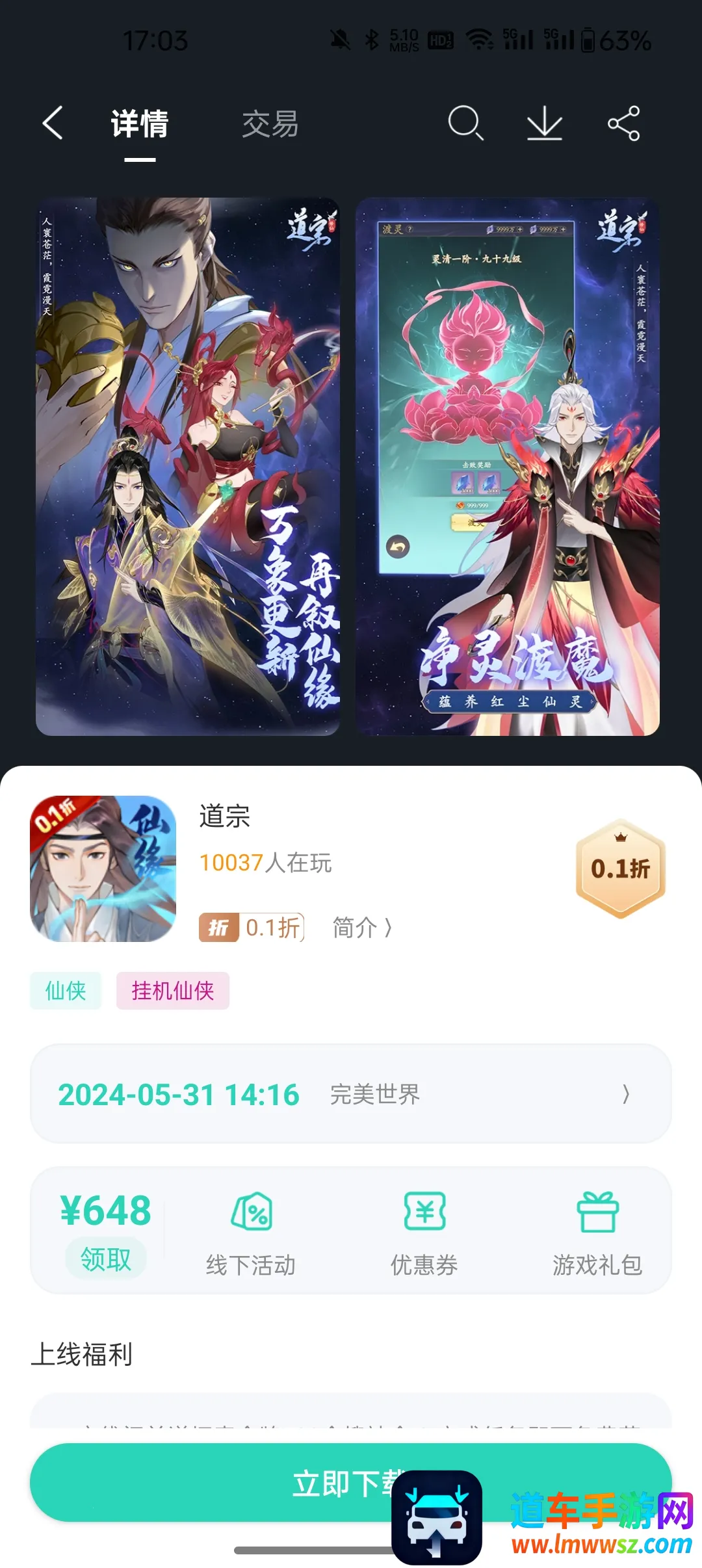The height and width of the screenshot is (1568, 702).
Task: Share this game page
Action: pos(623,123)
